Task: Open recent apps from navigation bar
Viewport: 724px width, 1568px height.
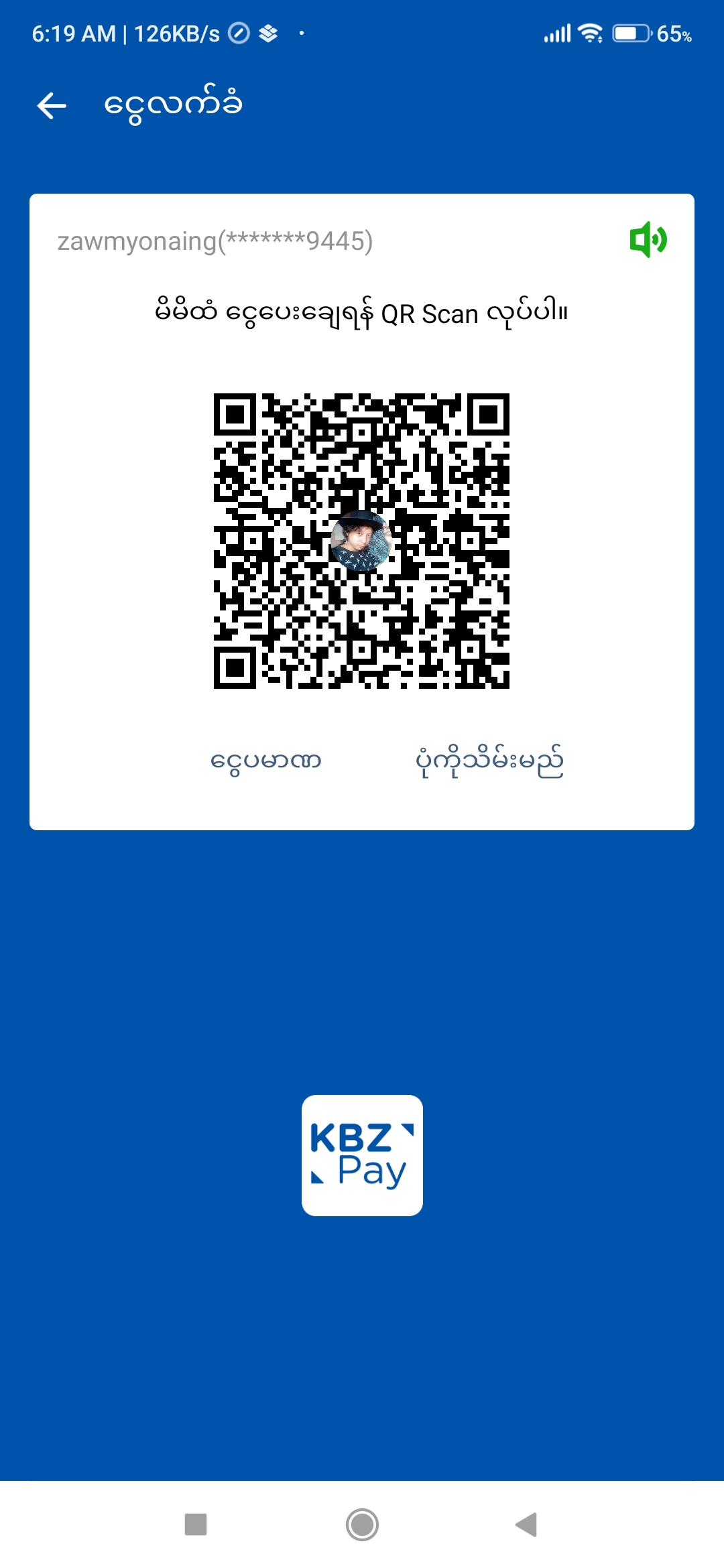Action: click(196, 1524)
